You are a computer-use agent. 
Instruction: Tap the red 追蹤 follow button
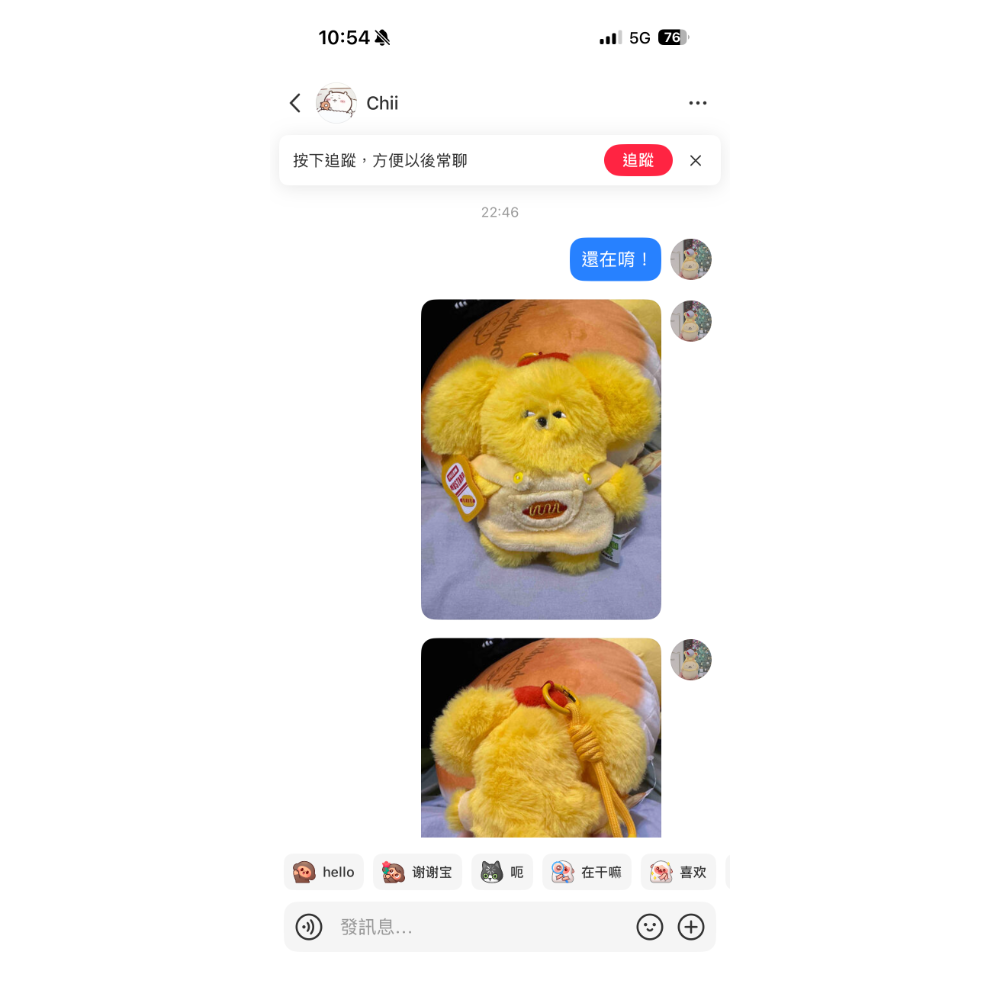click(x=638, y=160)
